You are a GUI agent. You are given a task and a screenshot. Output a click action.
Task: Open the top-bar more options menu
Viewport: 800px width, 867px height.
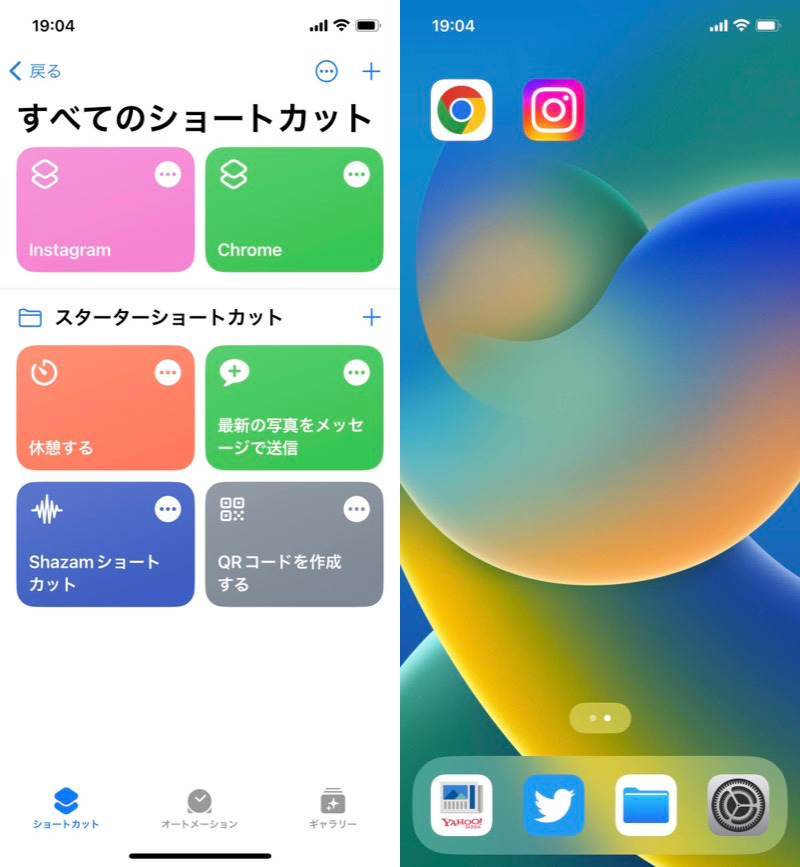326,71
